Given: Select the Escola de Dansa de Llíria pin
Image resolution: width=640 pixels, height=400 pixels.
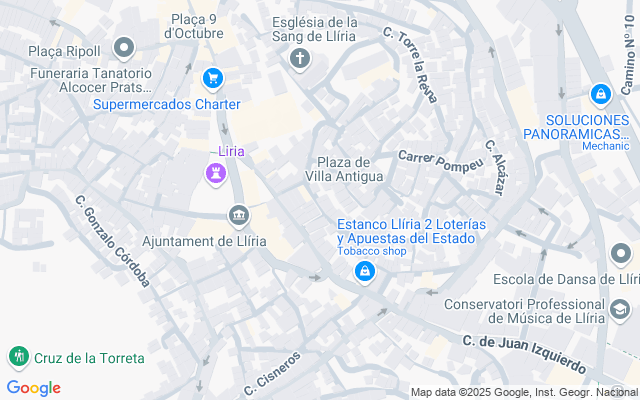Looking at the screenshot, I should (x=621, y=257).
